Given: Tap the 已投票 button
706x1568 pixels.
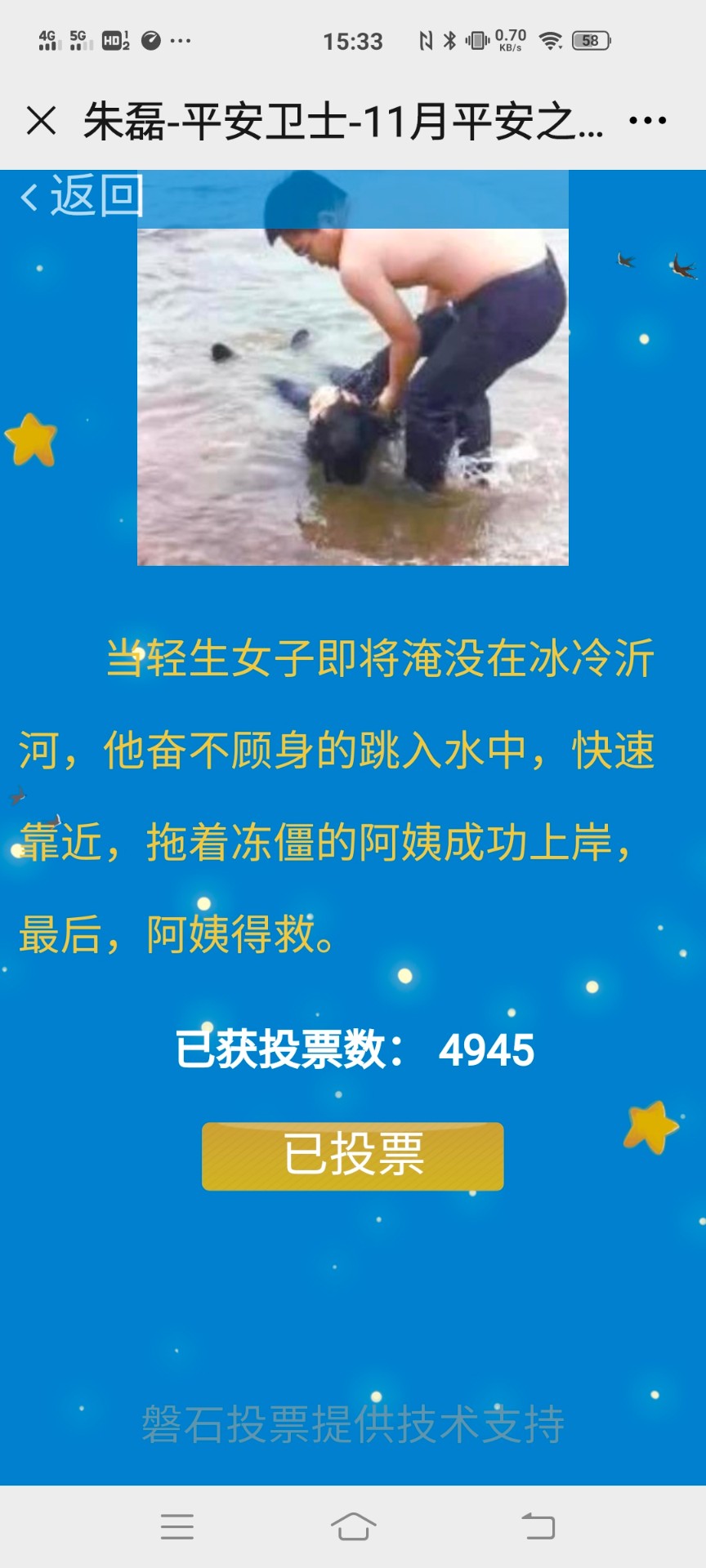Looking at the screenshot, I should click(x=353, y=1156).
